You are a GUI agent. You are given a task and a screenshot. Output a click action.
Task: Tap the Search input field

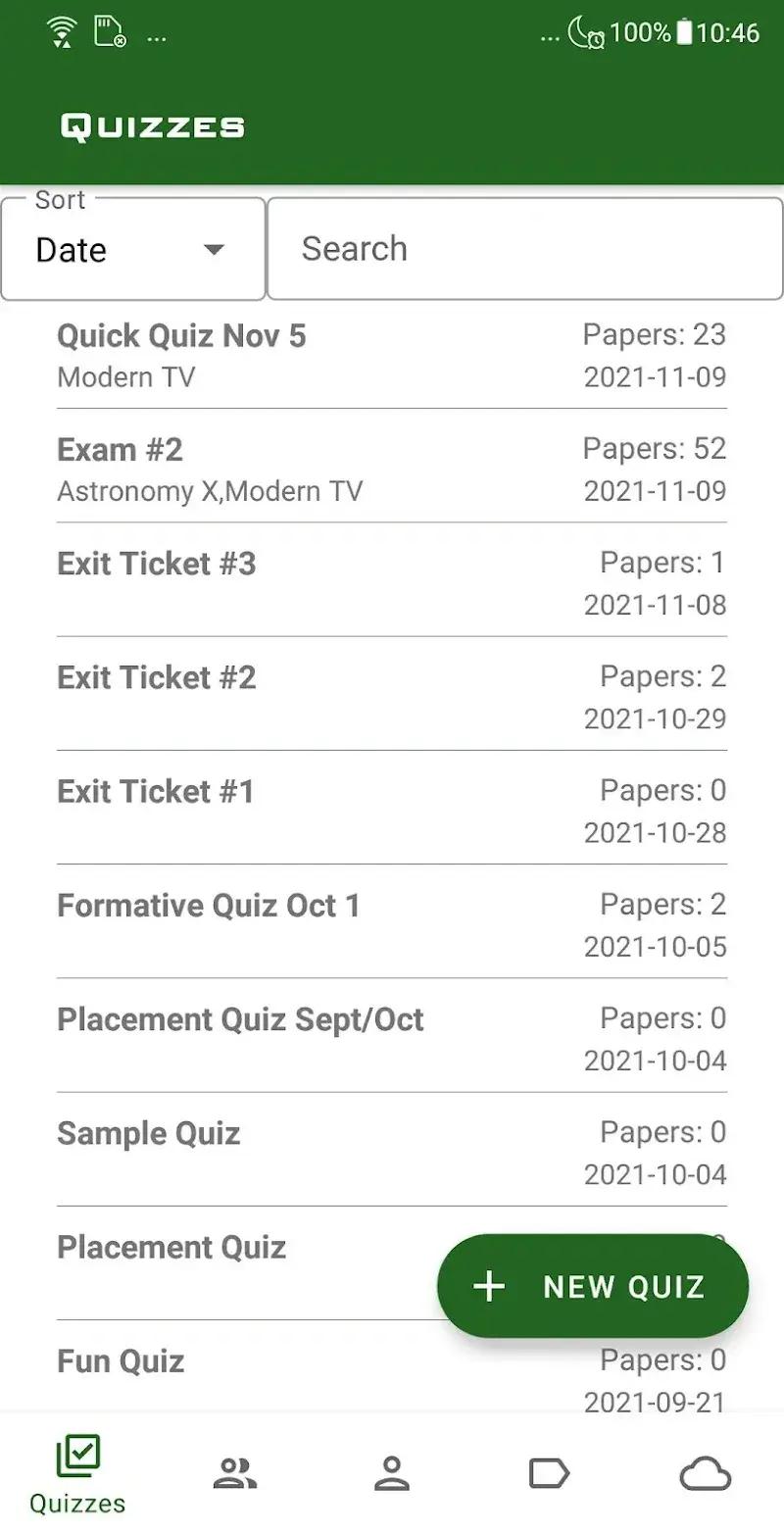pos(523,248)
